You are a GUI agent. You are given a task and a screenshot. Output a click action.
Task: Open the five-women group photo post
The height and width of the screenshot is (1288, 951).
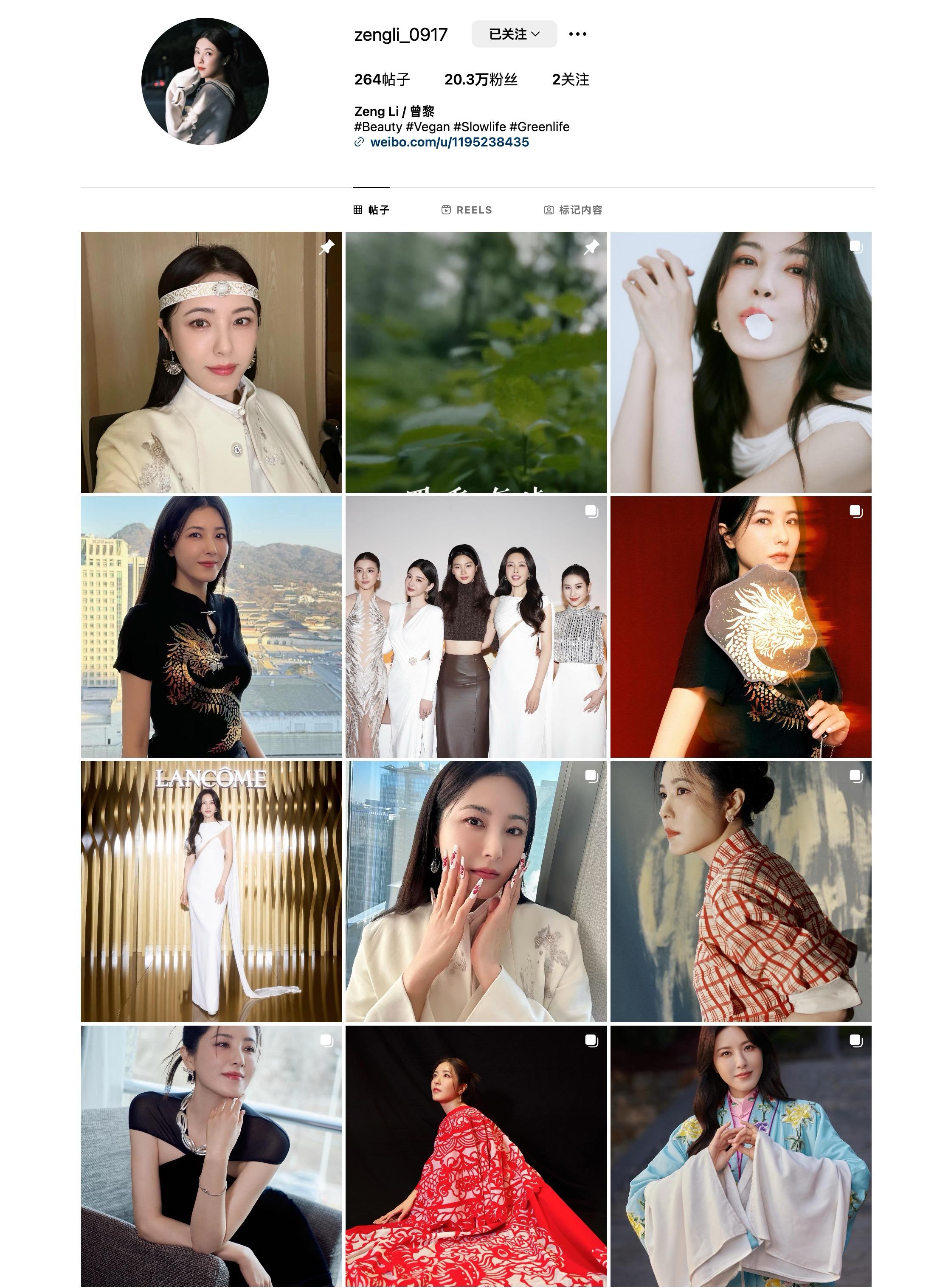pos(476,627)
